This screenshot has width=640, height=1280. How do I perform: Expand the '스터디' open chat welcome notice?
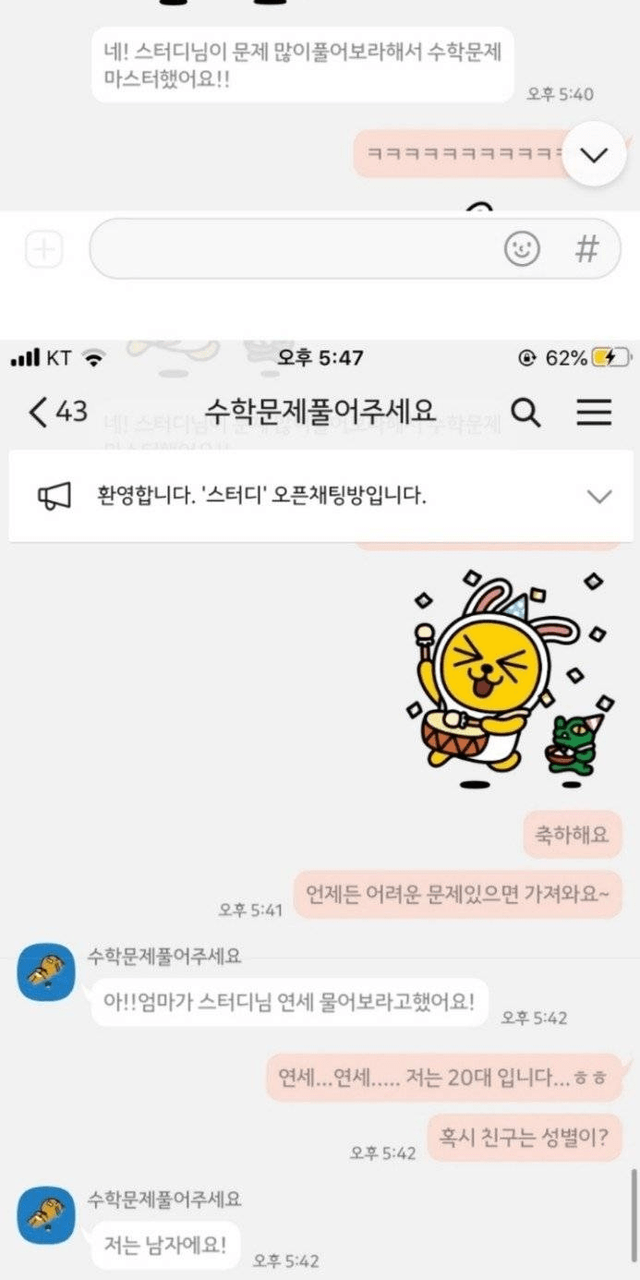pos(598,496)
